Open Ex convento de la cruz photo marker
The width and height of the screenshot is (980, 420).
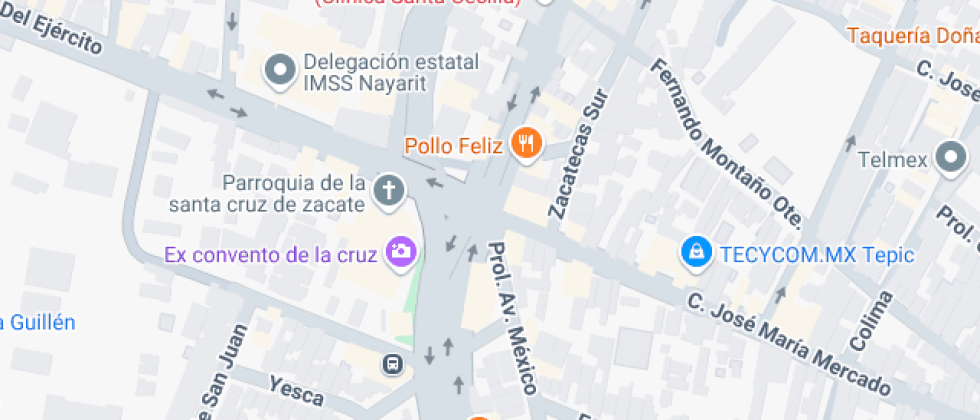[x=401, y=252]
